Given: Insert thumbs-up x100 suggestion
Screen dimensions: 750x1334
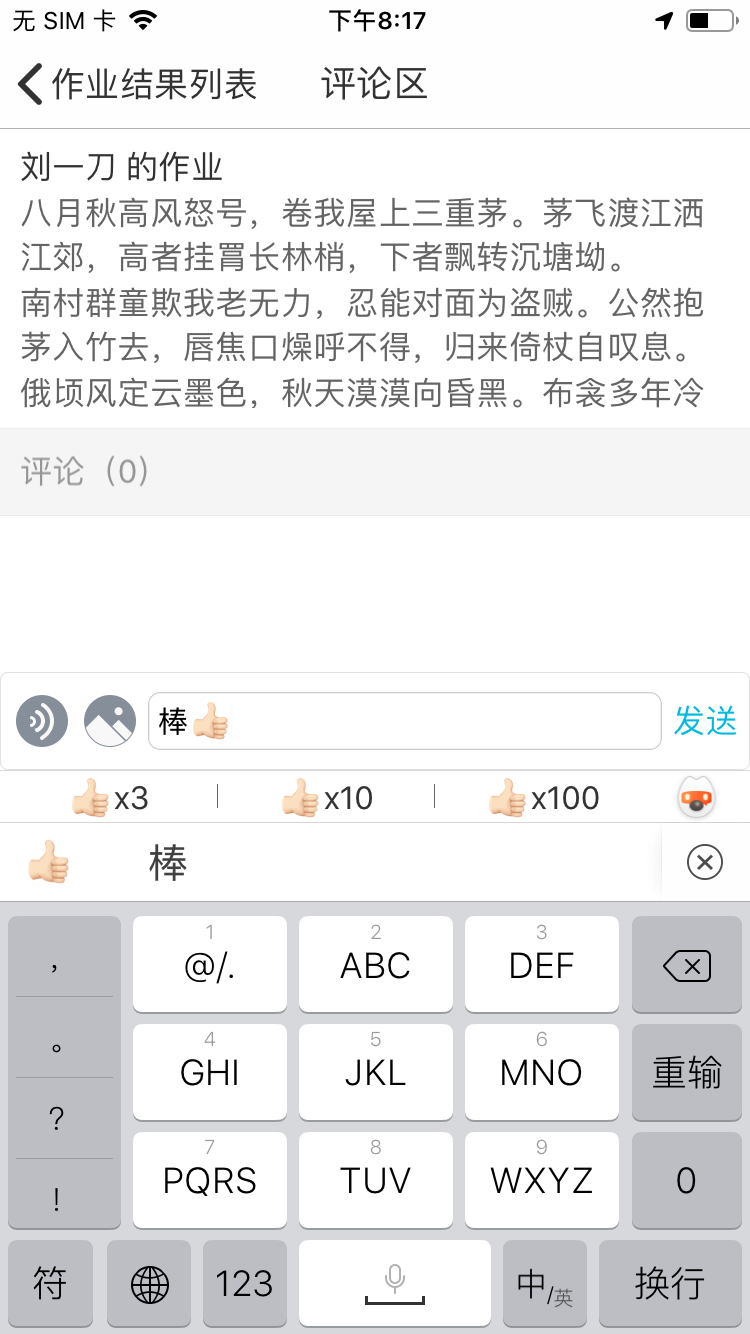Looking at the screenshot, I should [x=543, y=798].
